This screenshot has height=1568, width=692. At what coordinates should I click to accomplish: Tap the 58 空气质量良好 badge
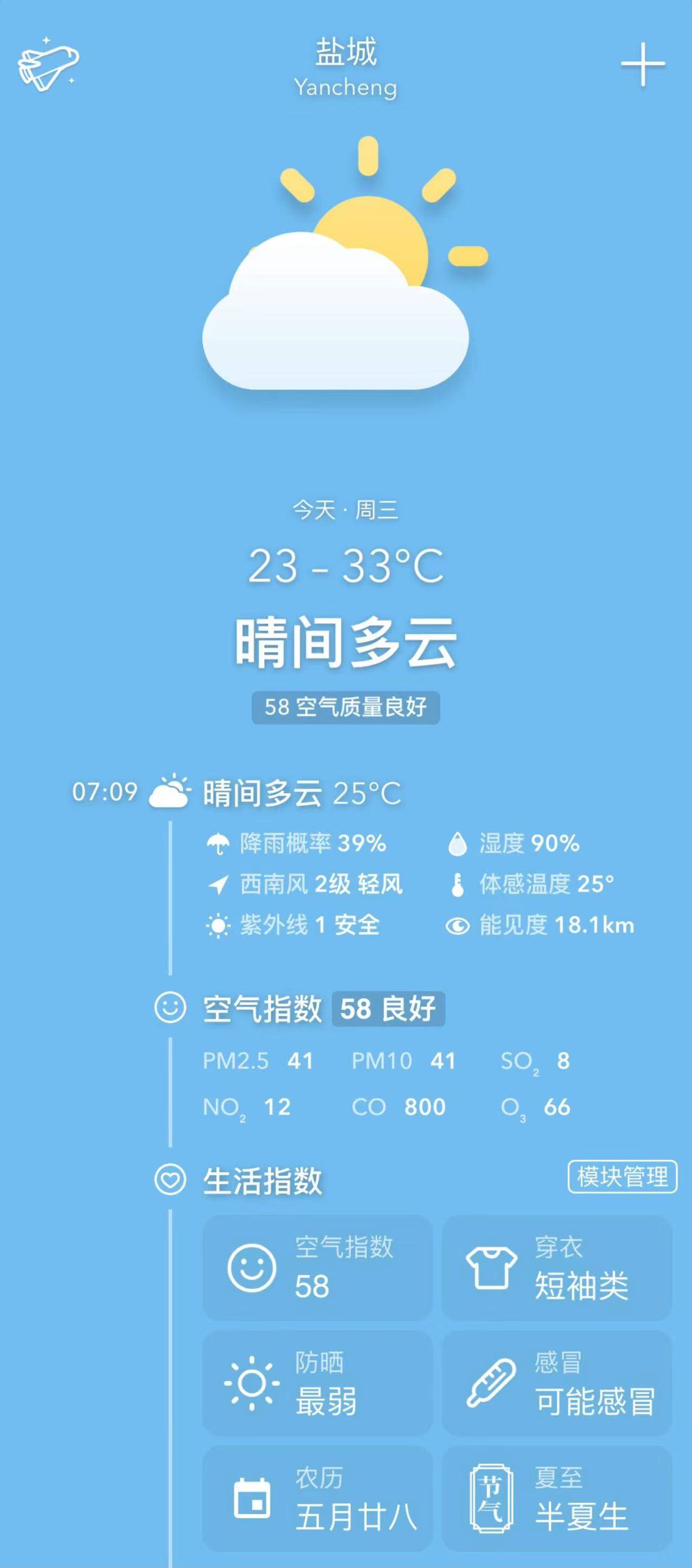click(345, 707)
